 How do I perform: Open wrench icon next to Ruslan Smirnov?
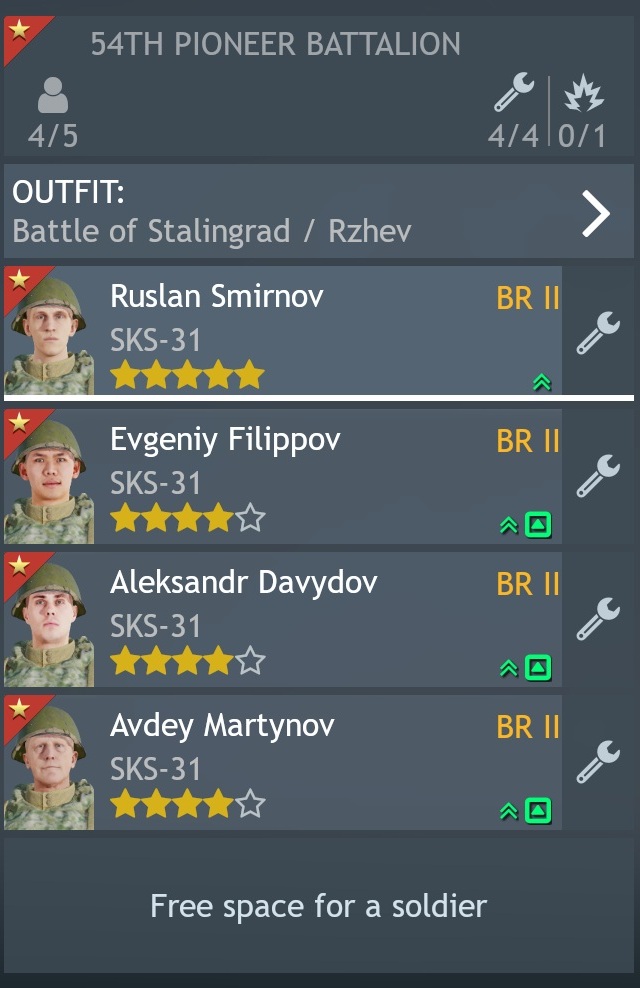(x=598, y=333)
